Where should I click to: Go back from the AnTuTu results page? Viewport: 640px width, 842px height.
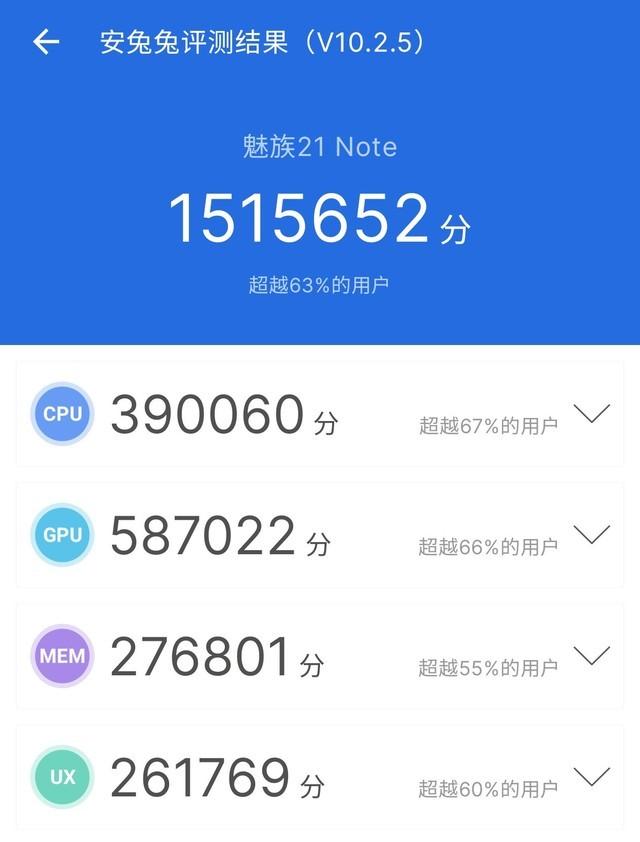pyautogui.click(x=46, y=42)
